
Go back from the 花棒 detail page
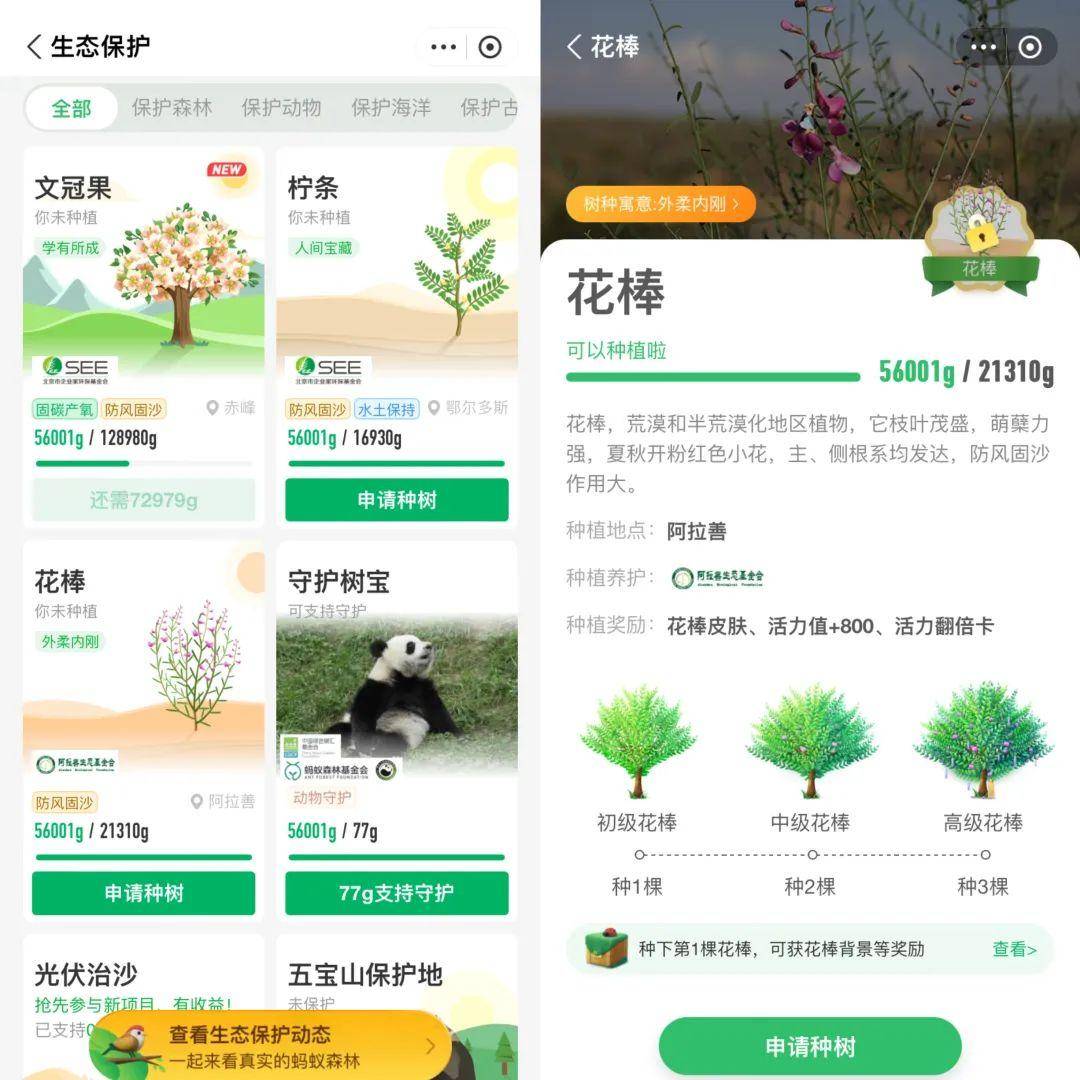[x=574, y=47]
